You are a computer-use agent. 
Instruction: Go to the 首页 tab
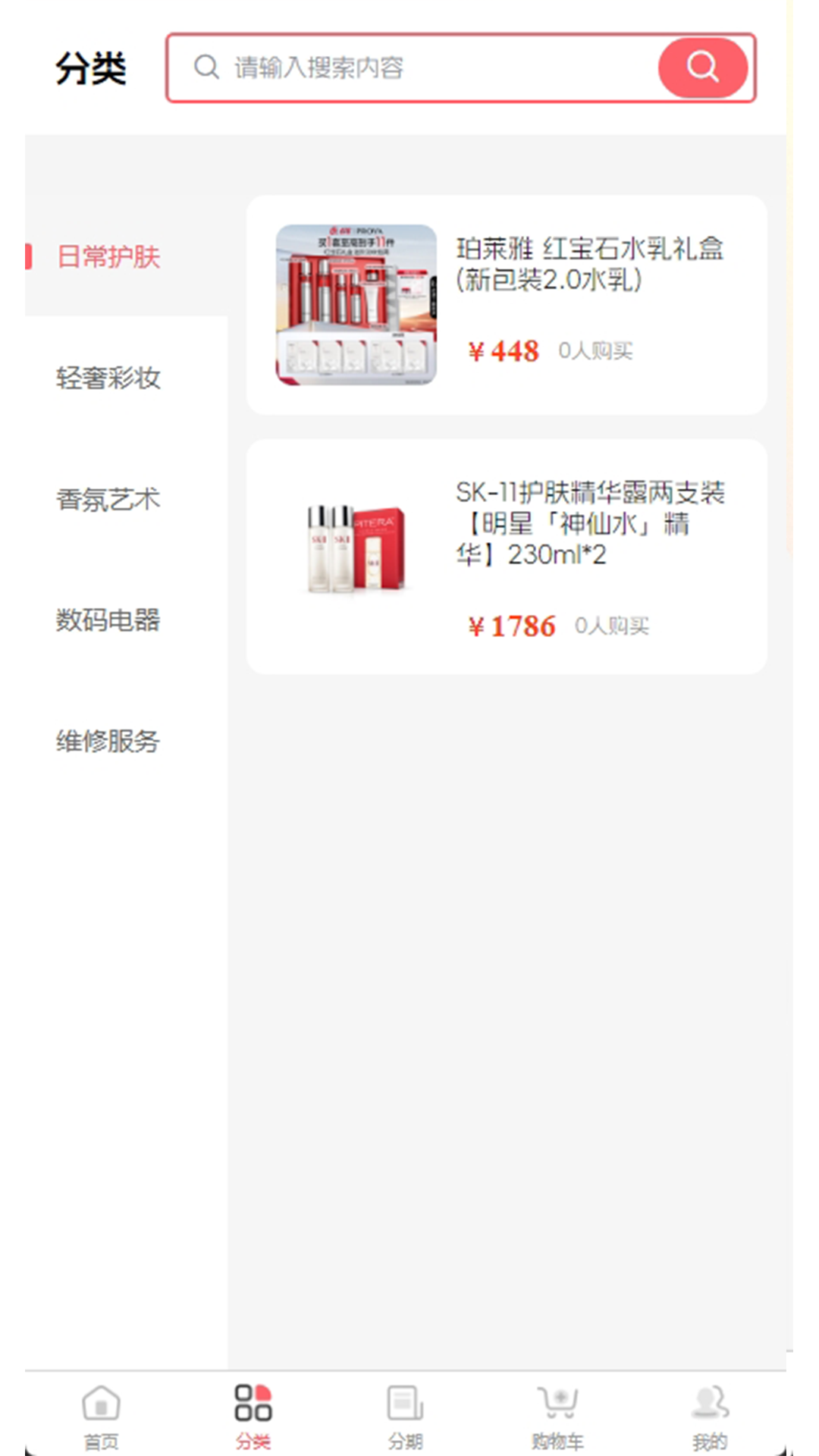coord(101,1415)
